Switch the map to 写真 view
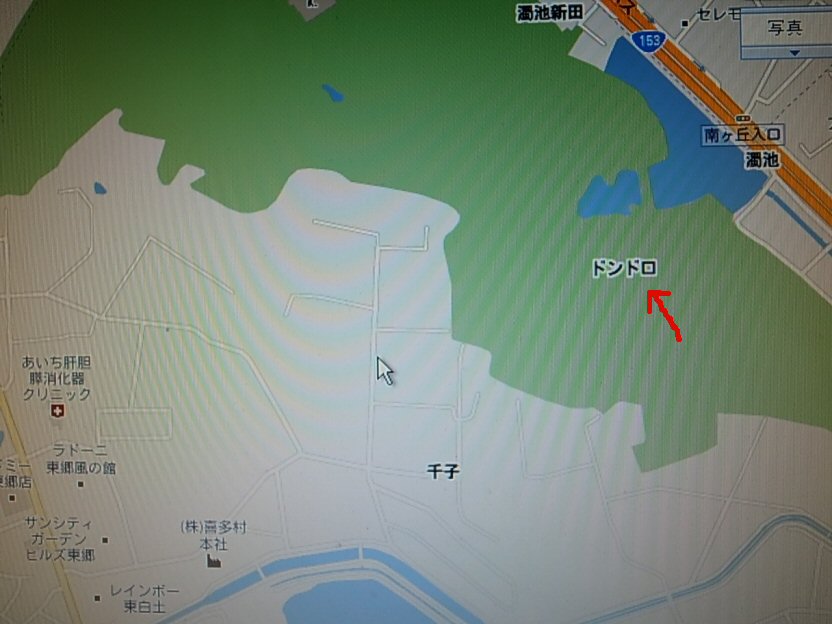 point(785,28)
